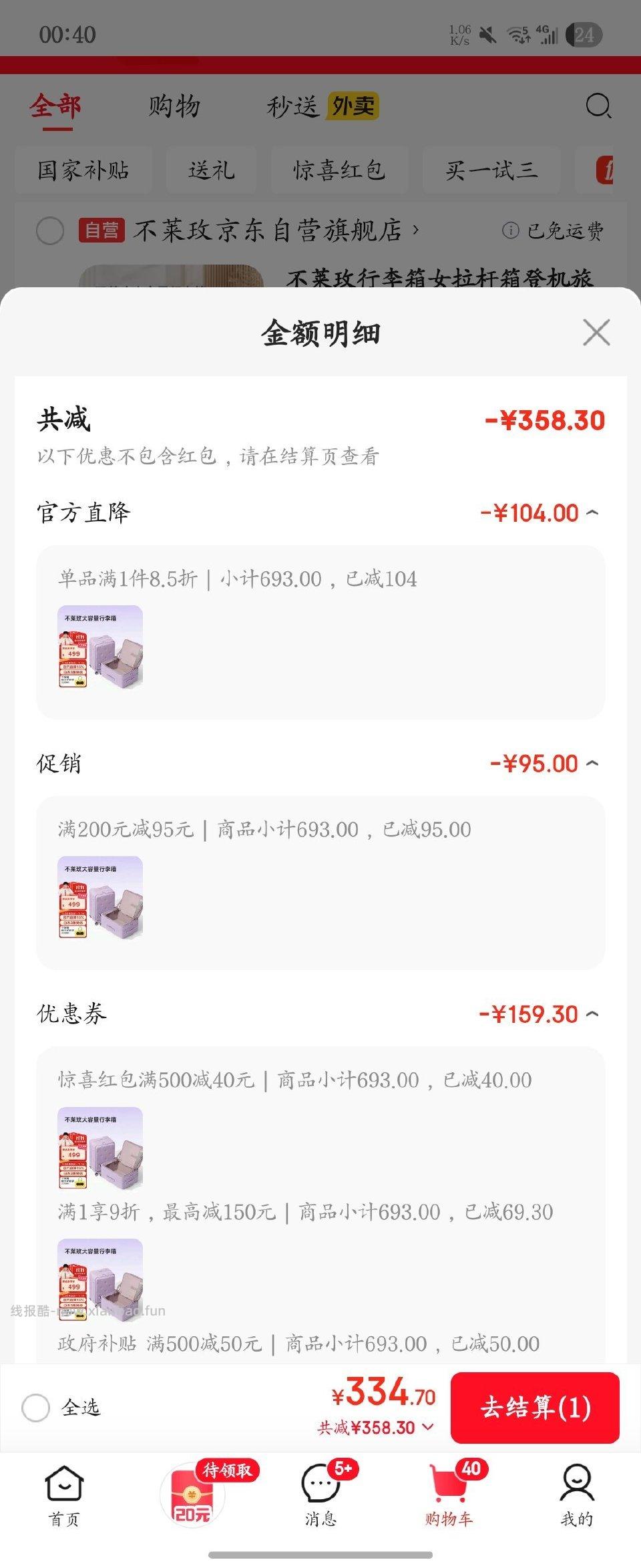The width and height of the screenshot is (641, 1568).
Task: Collapse the 官方直降 discount section
Action: pos(592,513)
